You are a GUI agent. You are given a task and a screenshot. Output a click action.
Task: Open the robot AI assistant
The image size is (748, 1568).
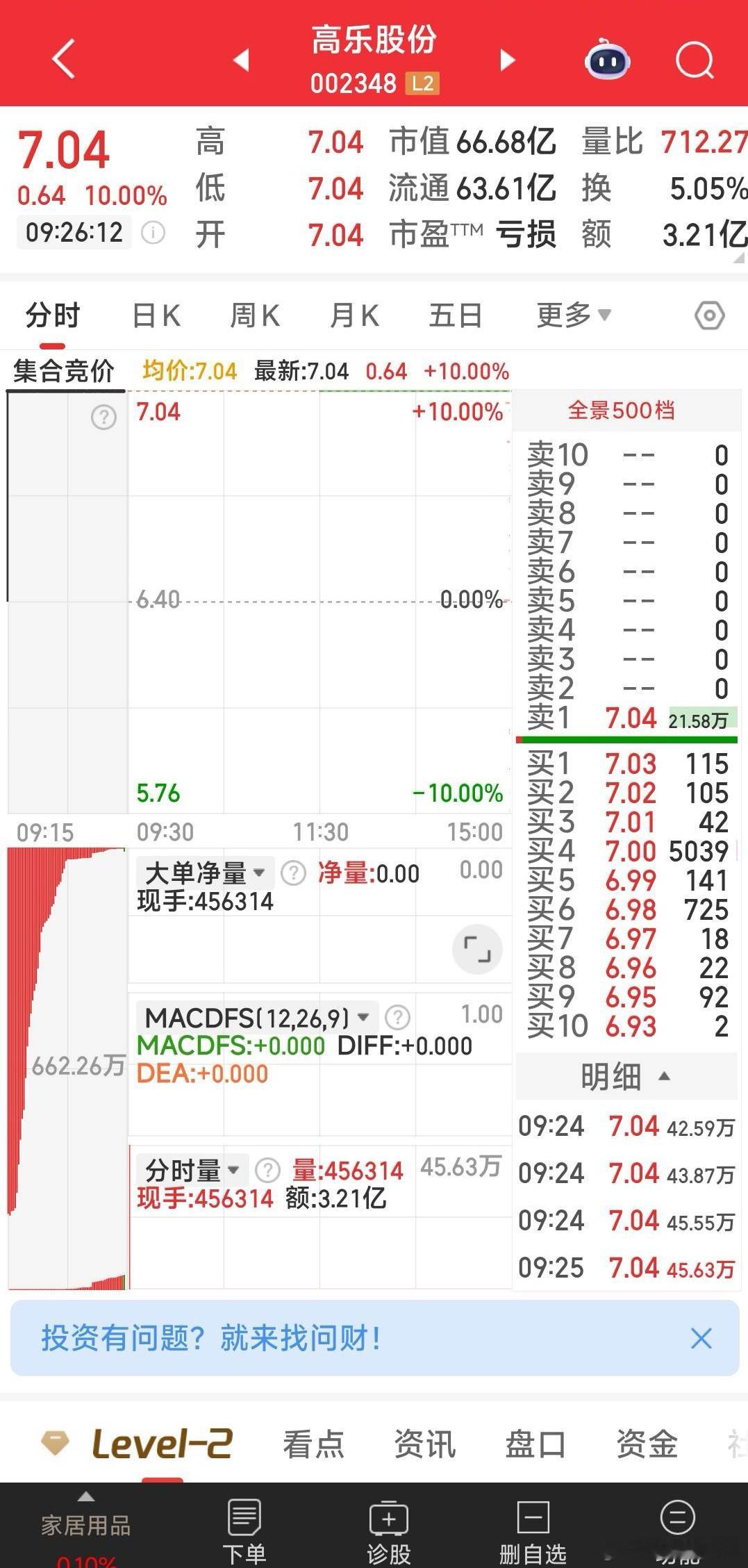tap(607, 60)
